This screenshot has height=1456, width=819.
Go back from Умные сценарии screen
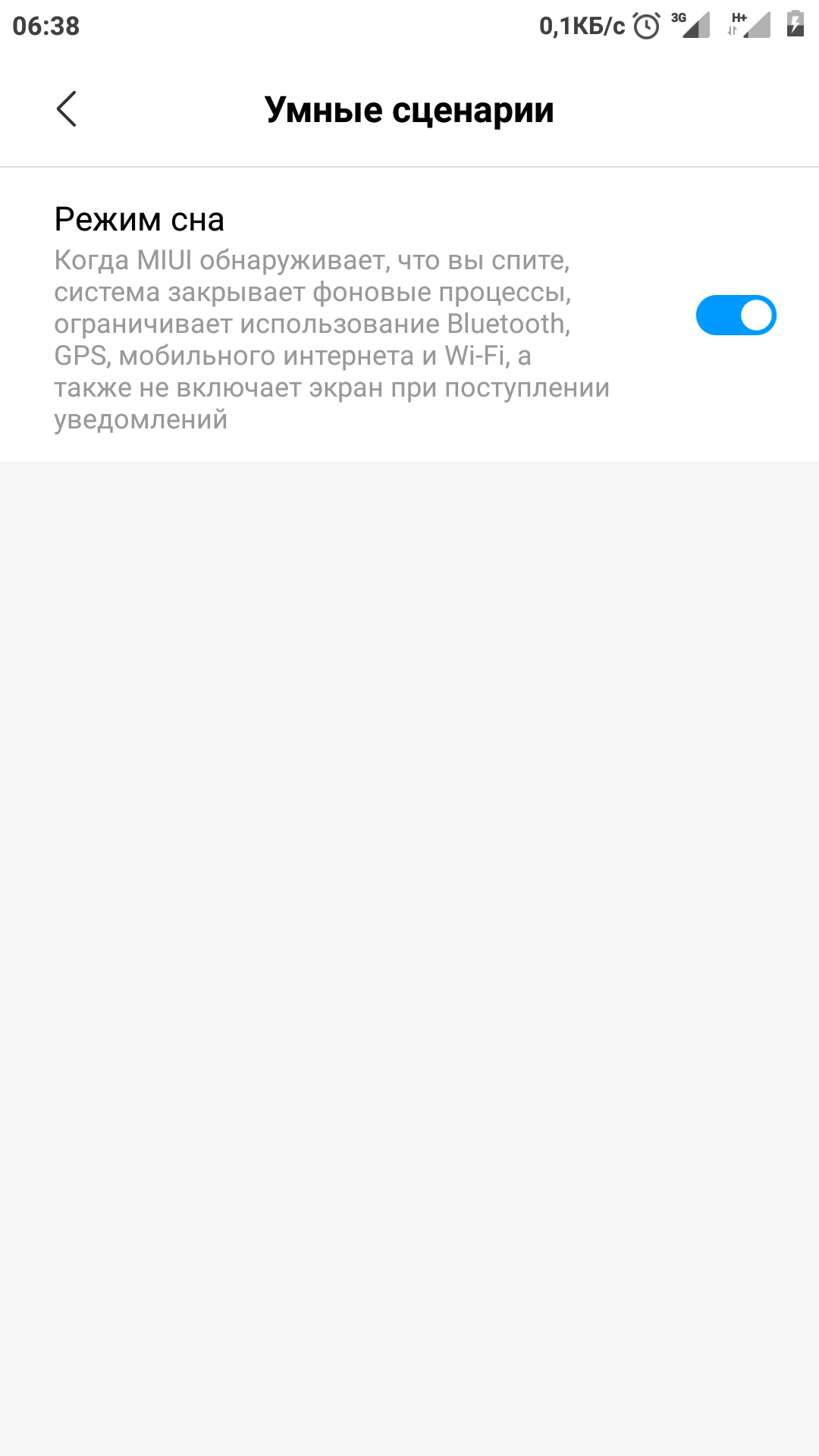pos(67,109)
